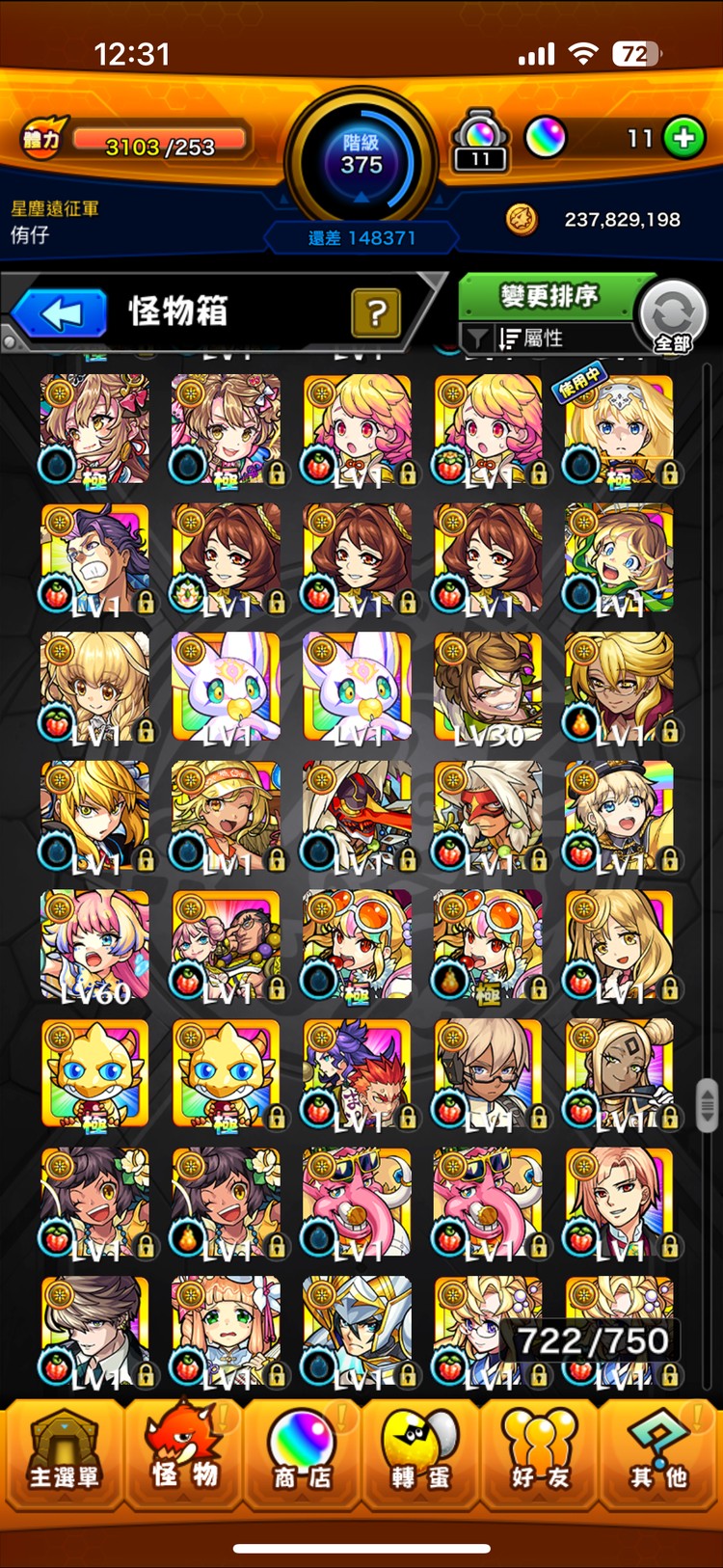This screenshot has height=1568, width=723.
Task: Tap the 變更排序 sort button
Action: [x=548, y=296]
